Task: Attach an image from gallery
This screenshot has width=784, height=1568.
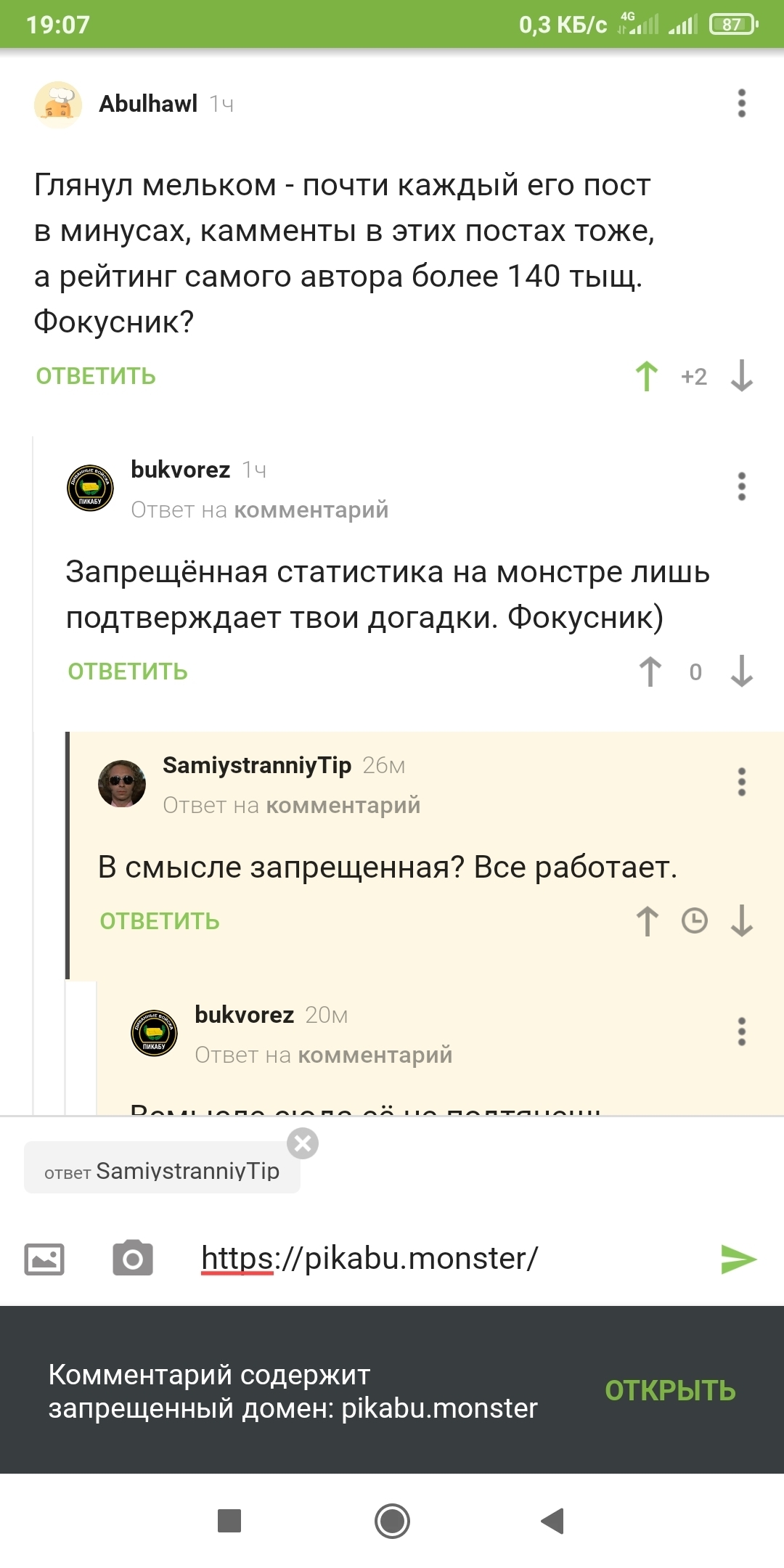Action: click(x=44, y=1259)
